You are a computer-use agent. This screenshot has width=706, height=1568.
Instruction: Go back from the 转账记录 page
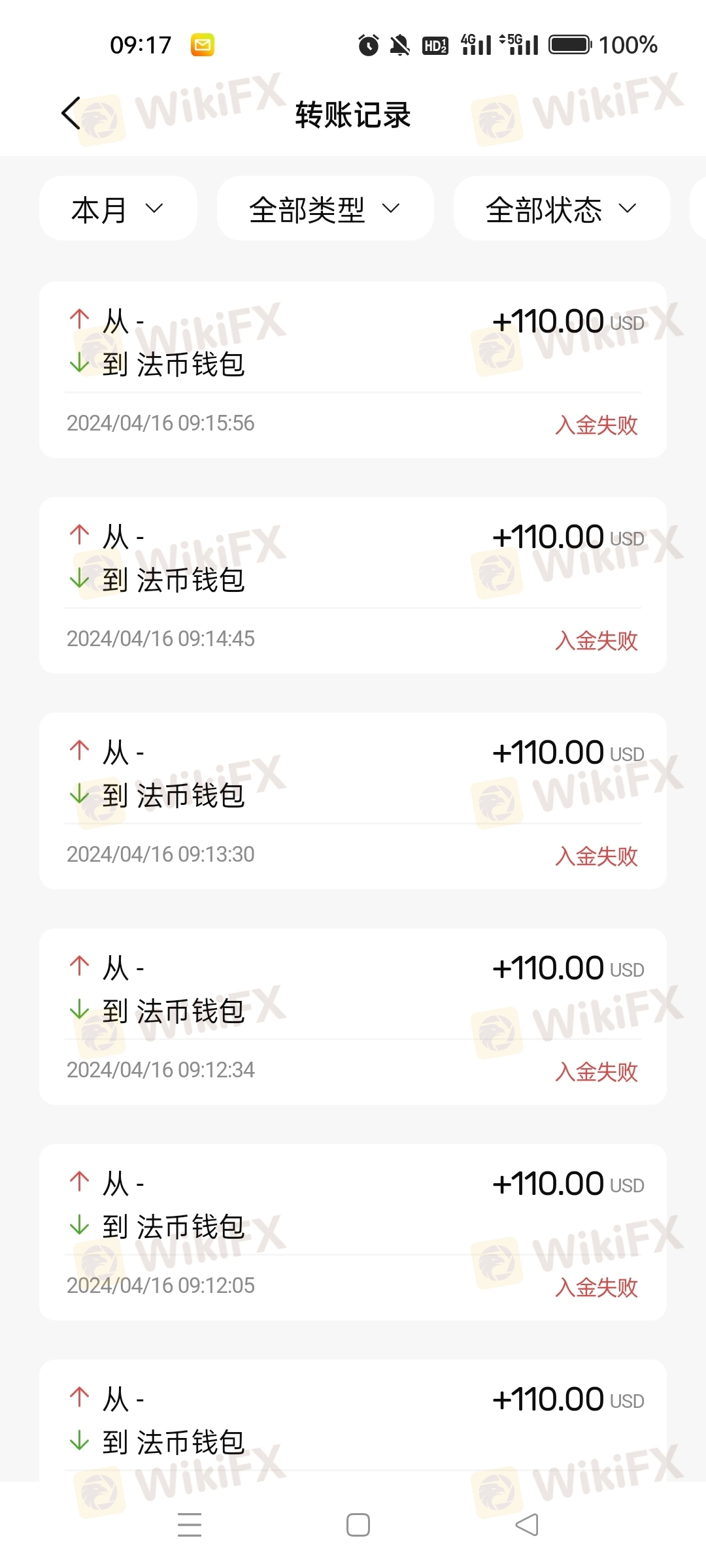[x=71, y=114]
